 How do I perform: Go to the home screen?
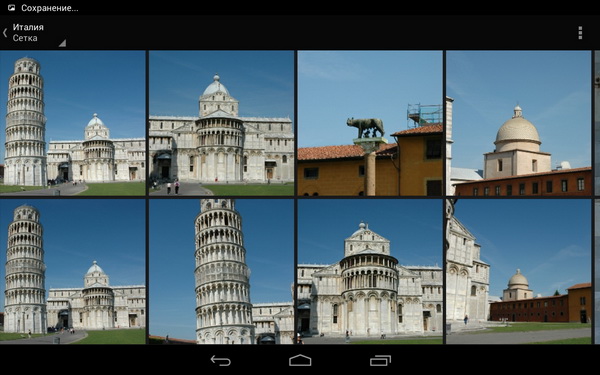(300, 360)
